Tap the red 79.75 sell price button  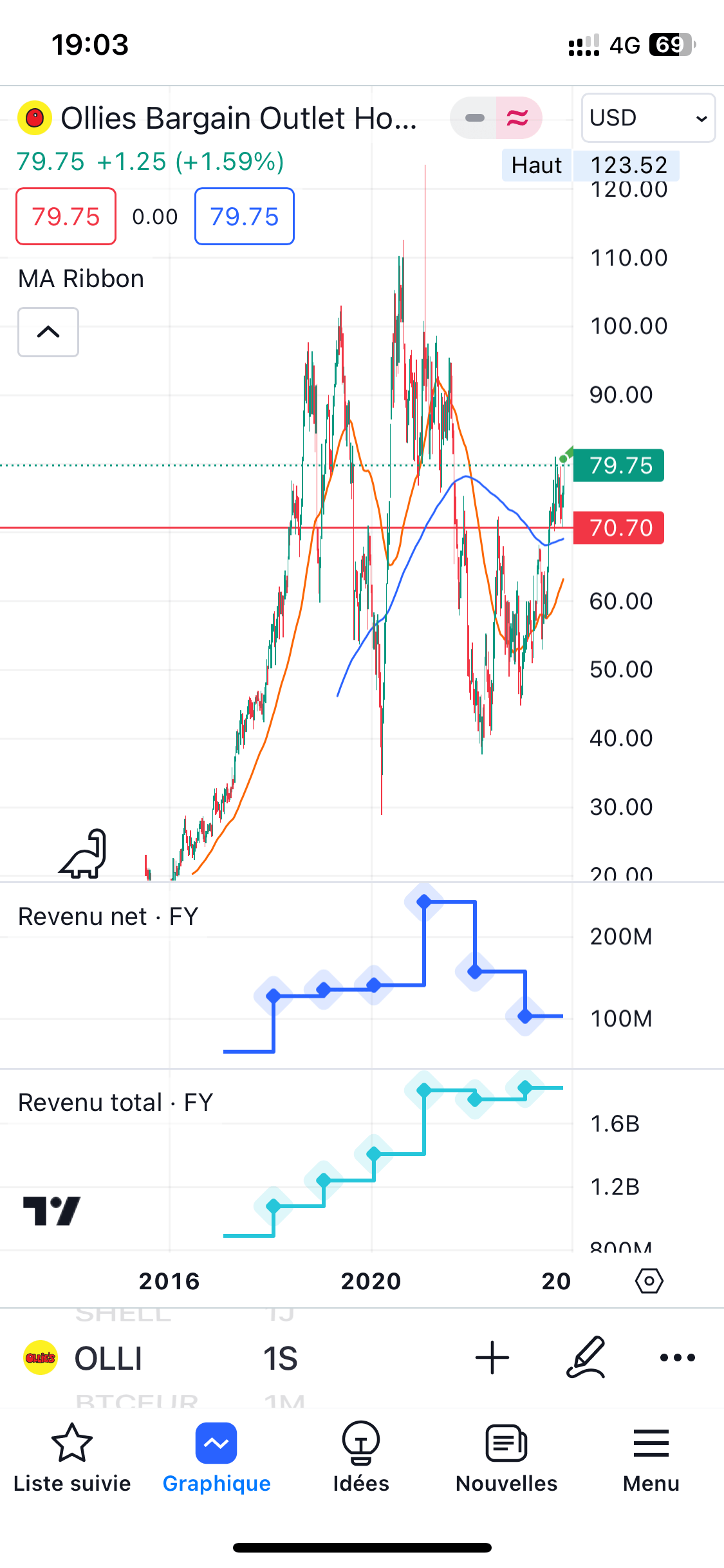pos(66,216)
